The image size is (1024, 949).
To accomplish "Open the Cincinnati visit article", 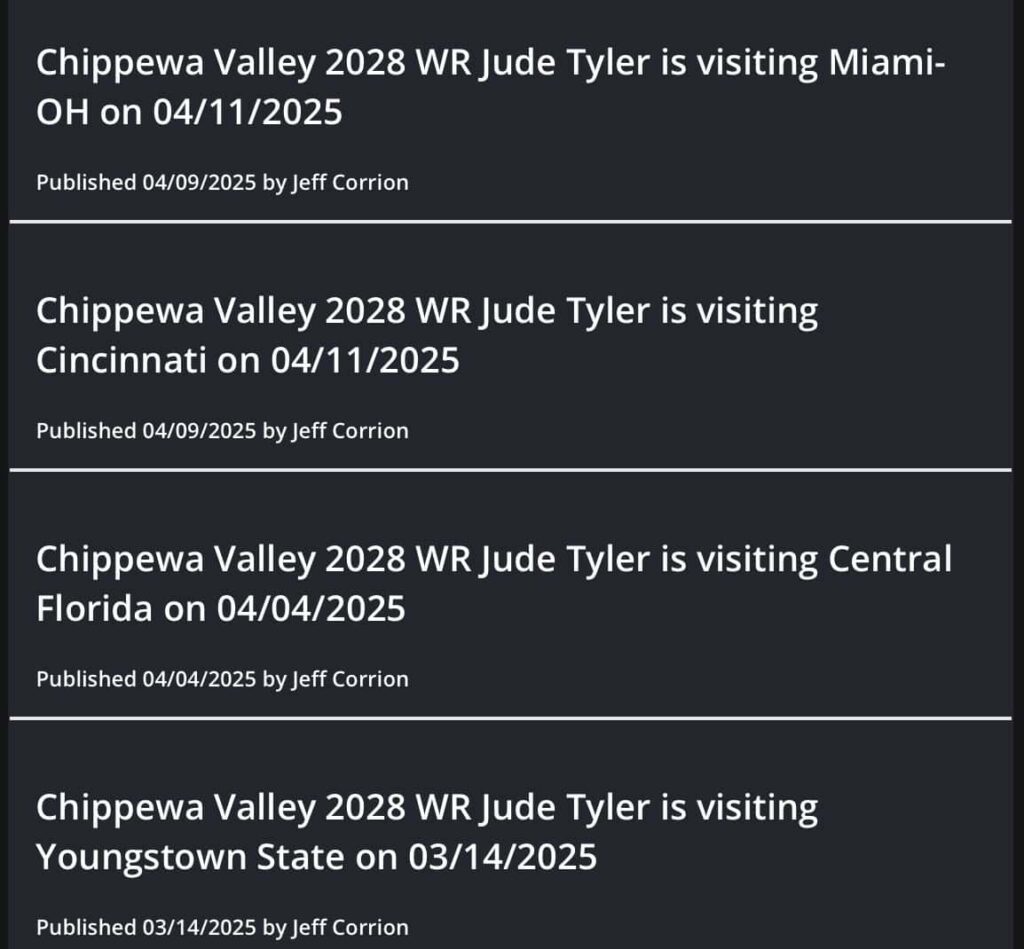I will [x=427, y=335].
